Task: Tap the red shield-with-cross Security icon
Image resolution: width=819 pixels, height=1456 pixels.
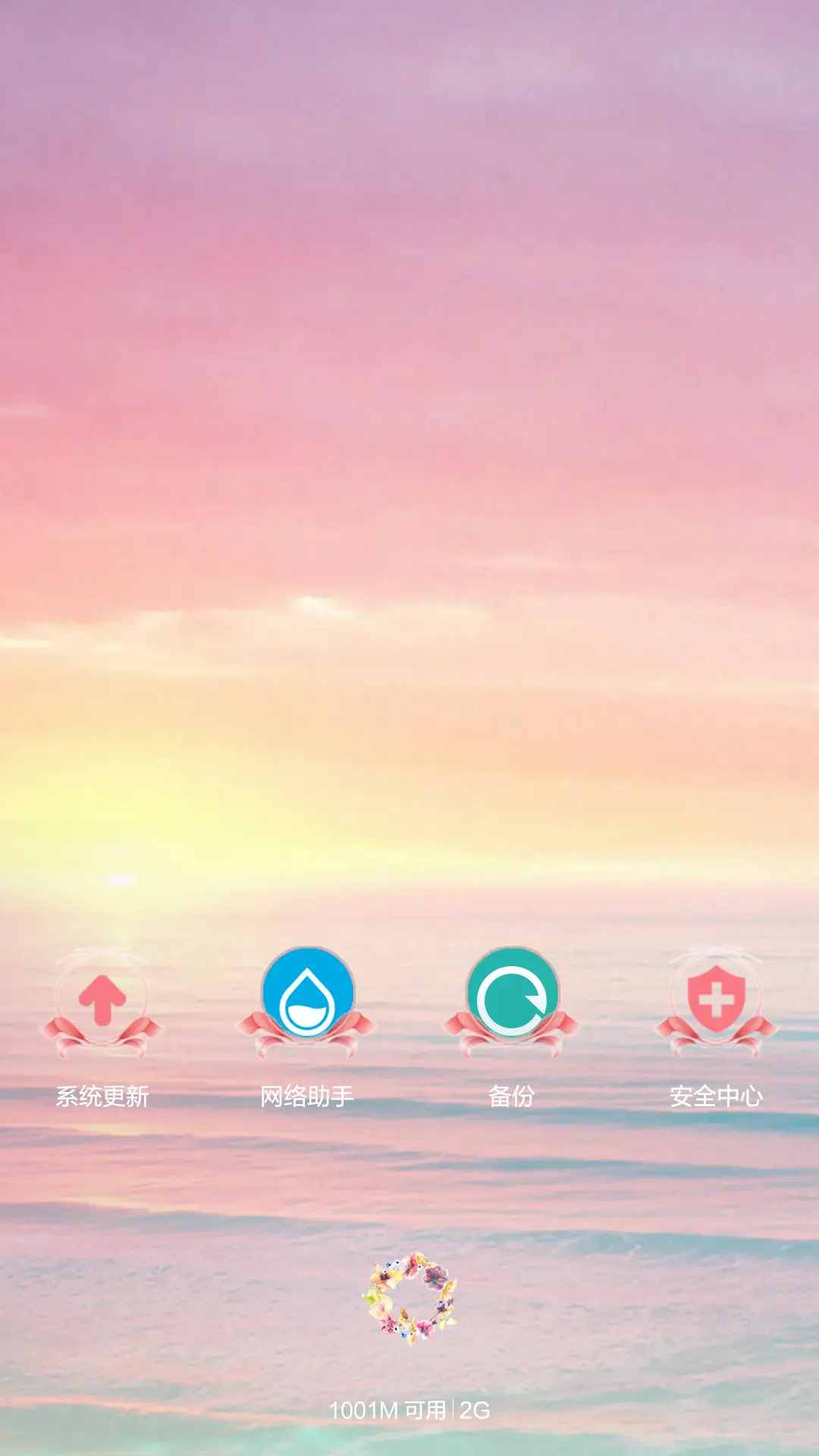Action: coord(717,997)
